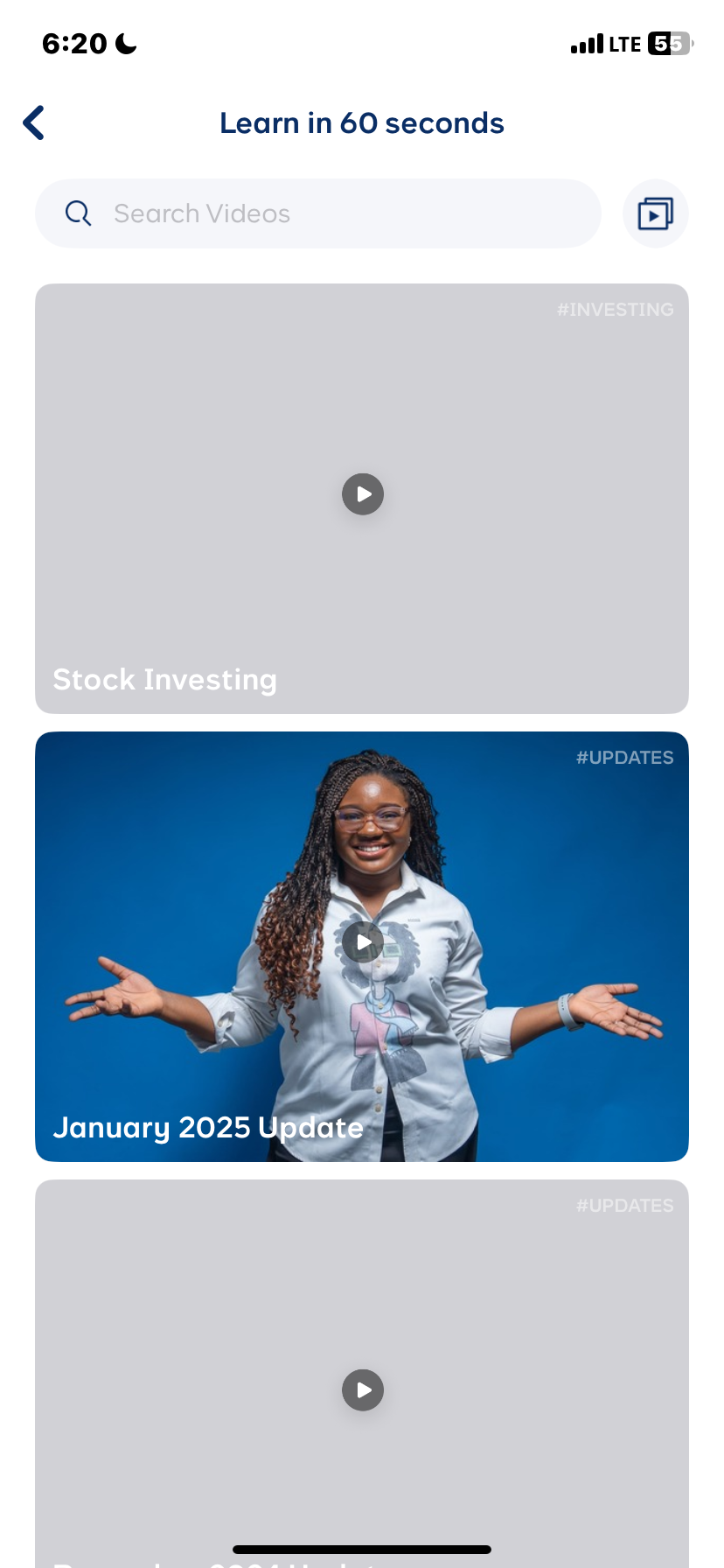
Task: Open the Stock Investing video by its title
Action: (x=164, y=679)
